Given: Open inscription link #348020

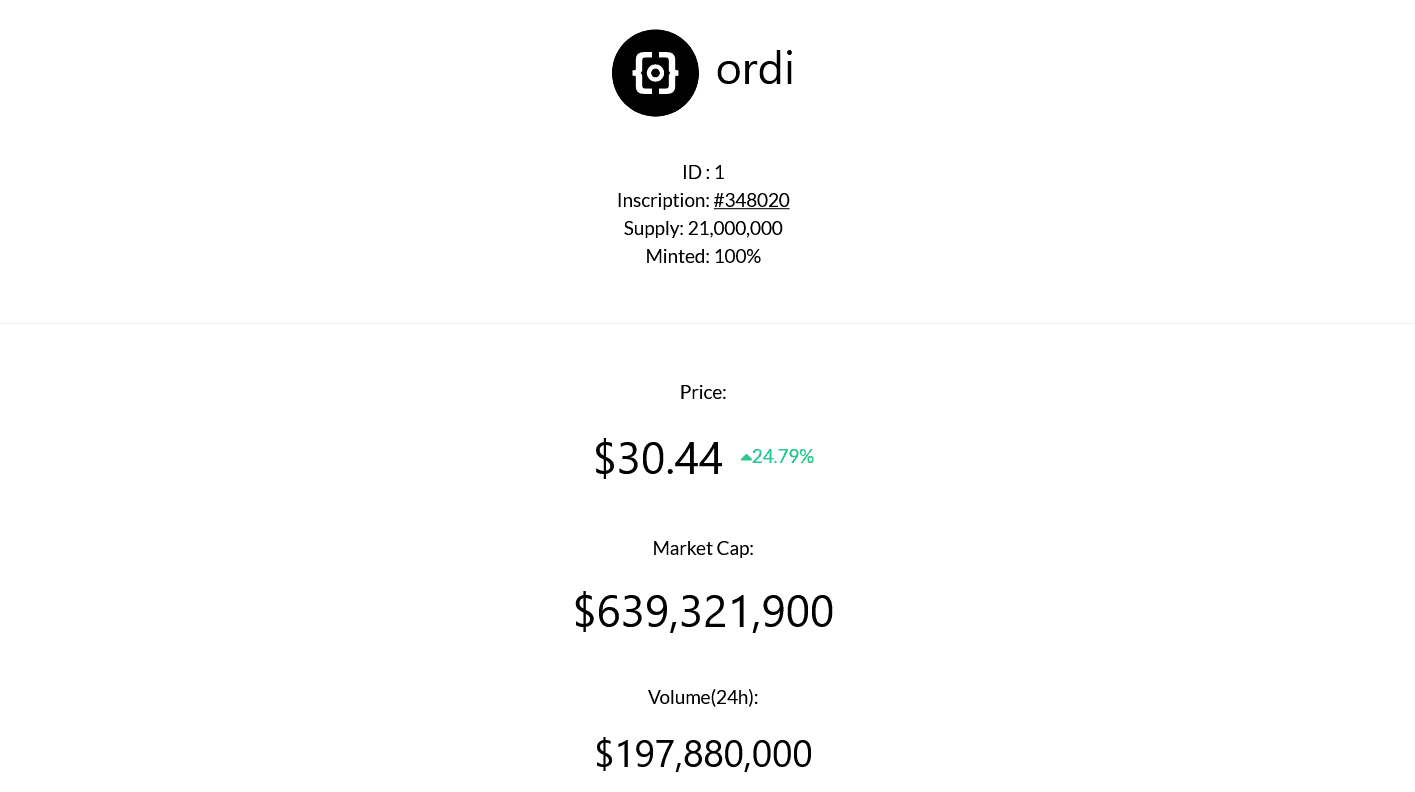Looking at the screenshot, I should [751, 200].
